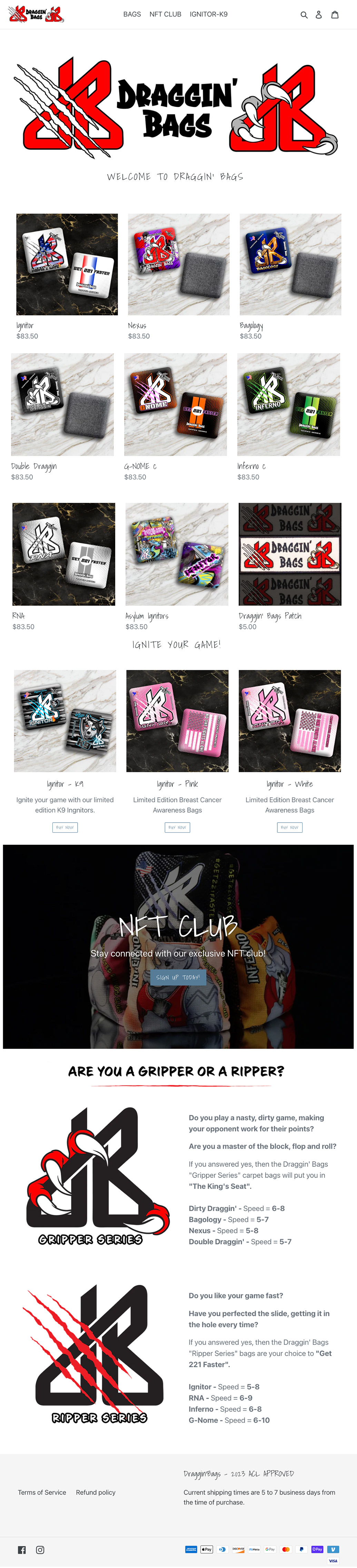Go to the BAGS menu item
Image resolution: width=357 pixels, height=1568 pixels.
[132, 14]
